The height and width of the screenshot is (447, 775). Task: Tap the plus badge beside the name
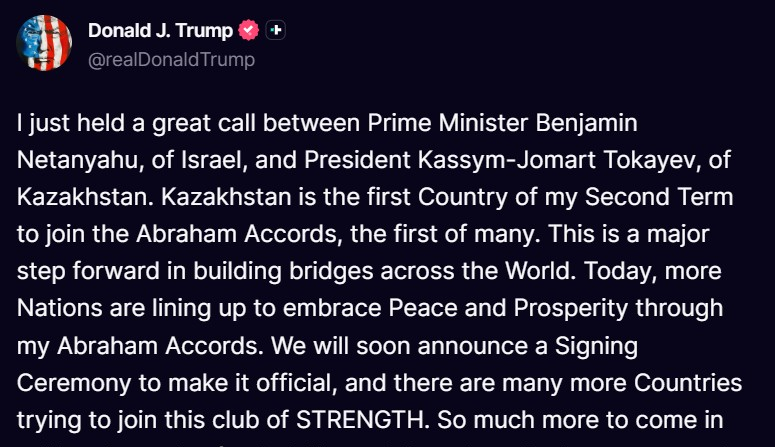coord(277,31)
